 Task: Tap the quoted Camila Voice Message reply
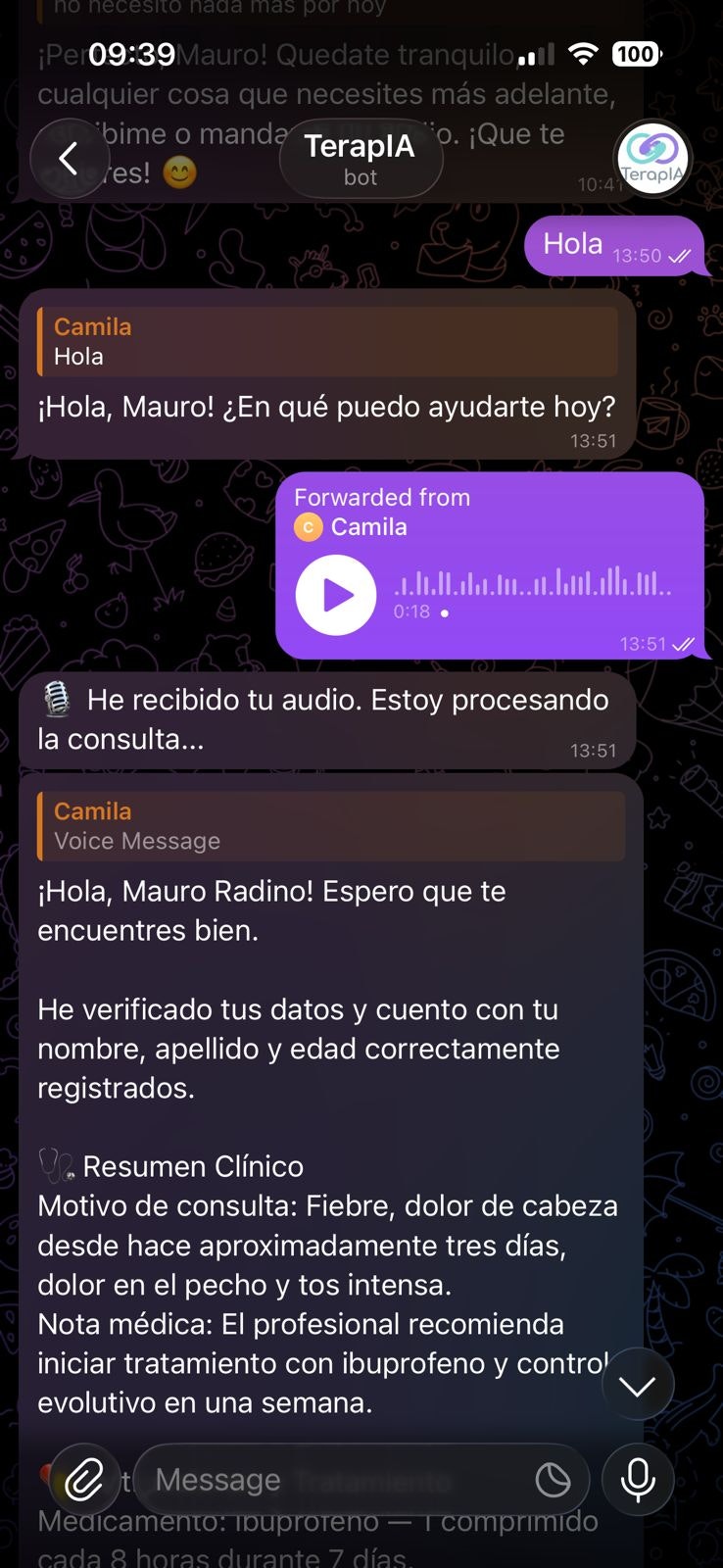331,826
